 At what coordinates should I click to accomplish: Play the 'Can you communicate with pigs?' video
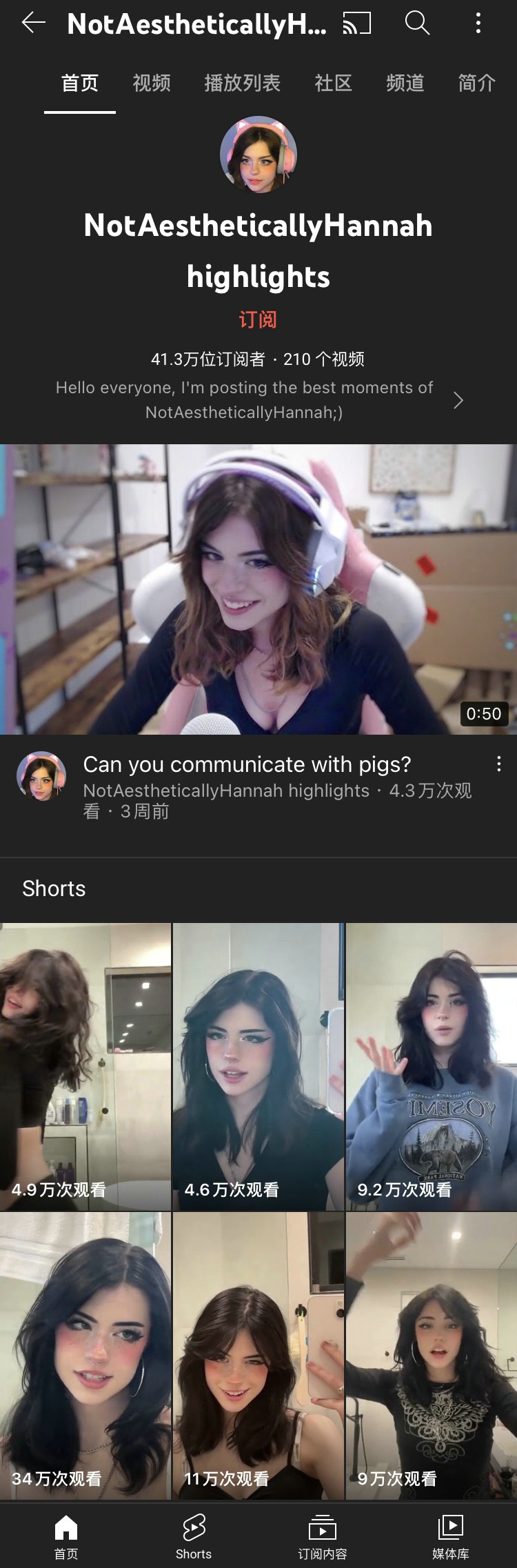point(258,589)
